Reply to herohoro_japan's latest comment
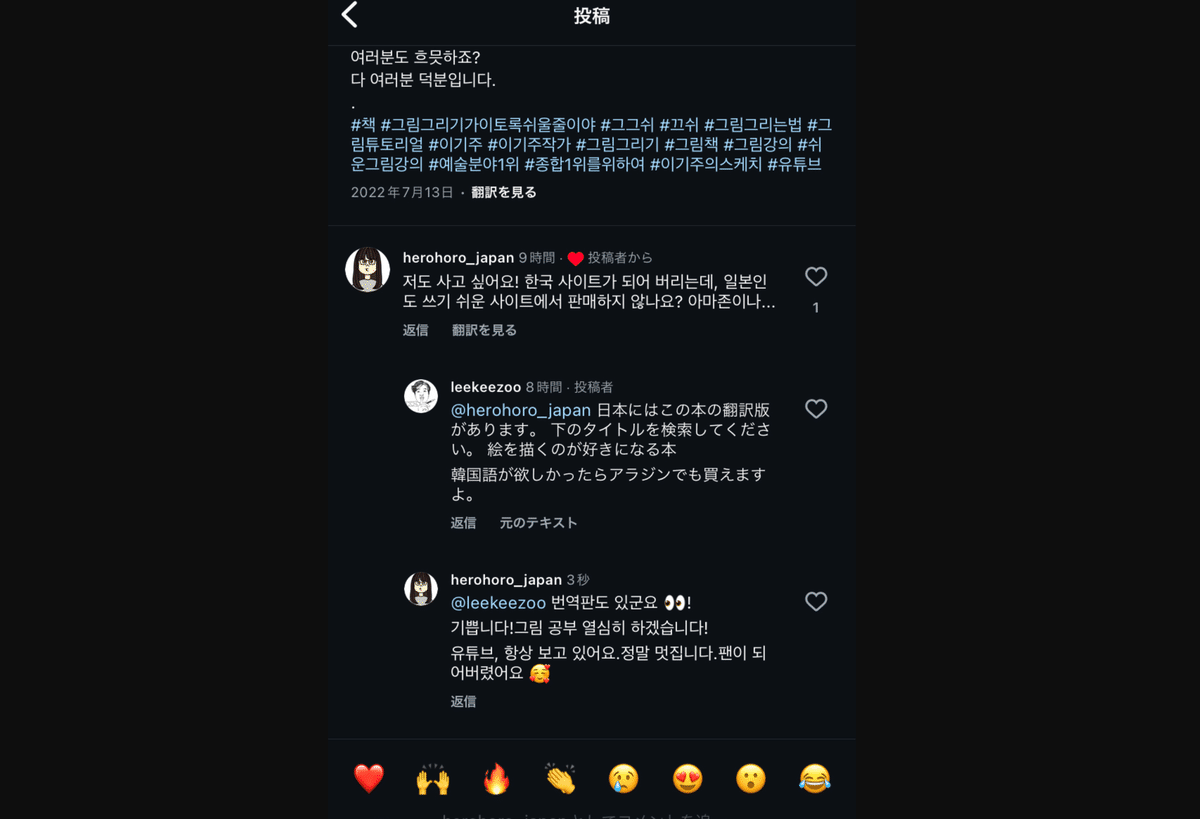 [463, 702]
